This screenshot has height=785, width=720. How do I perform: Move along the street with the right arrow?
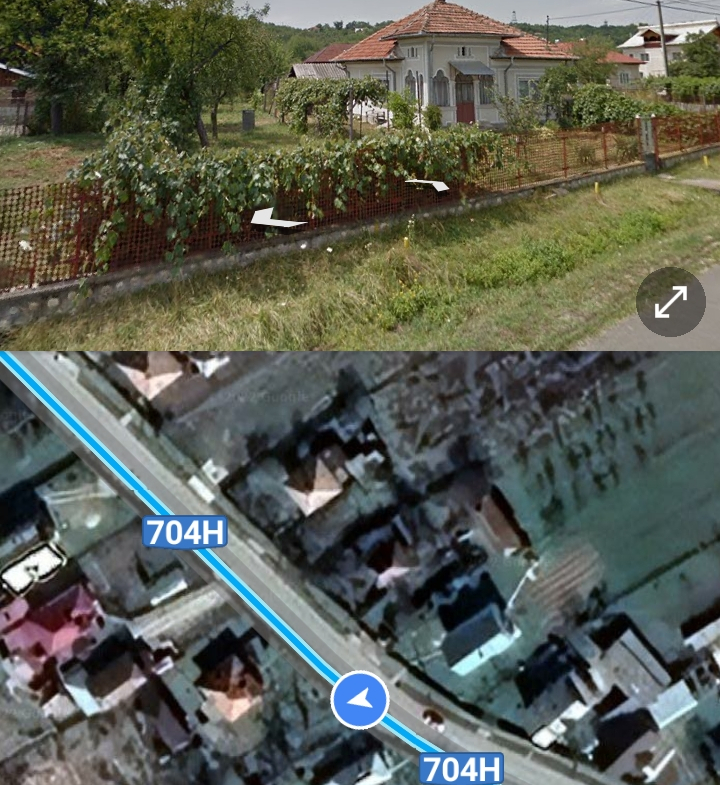coord(429,185)
